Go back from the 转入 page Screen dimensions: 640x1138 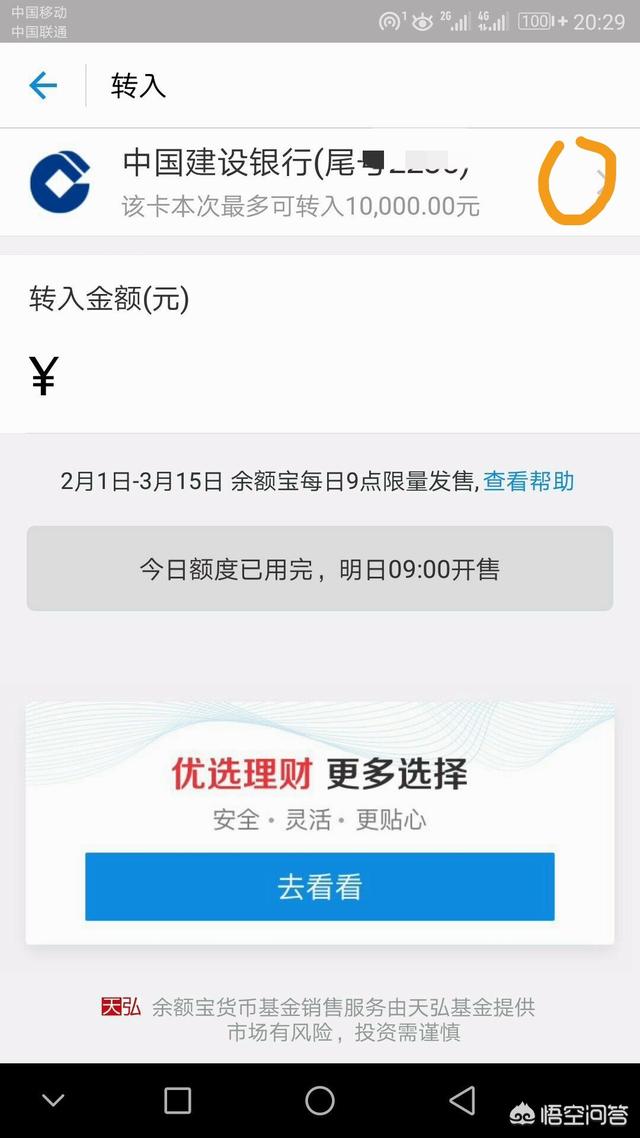point(43,86)
